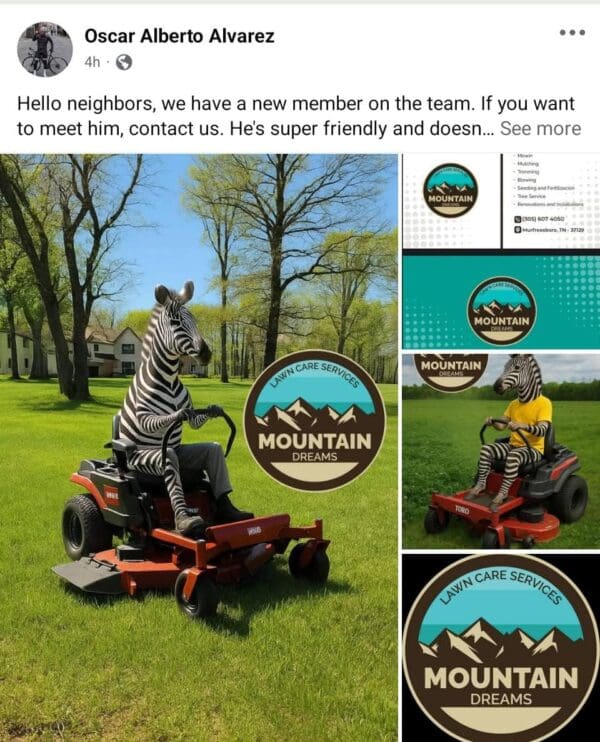The width and height of the screenshot is (600, 742).
Task: Open Oscar Alberto Alvarez's profile picture
Action: 45,49
